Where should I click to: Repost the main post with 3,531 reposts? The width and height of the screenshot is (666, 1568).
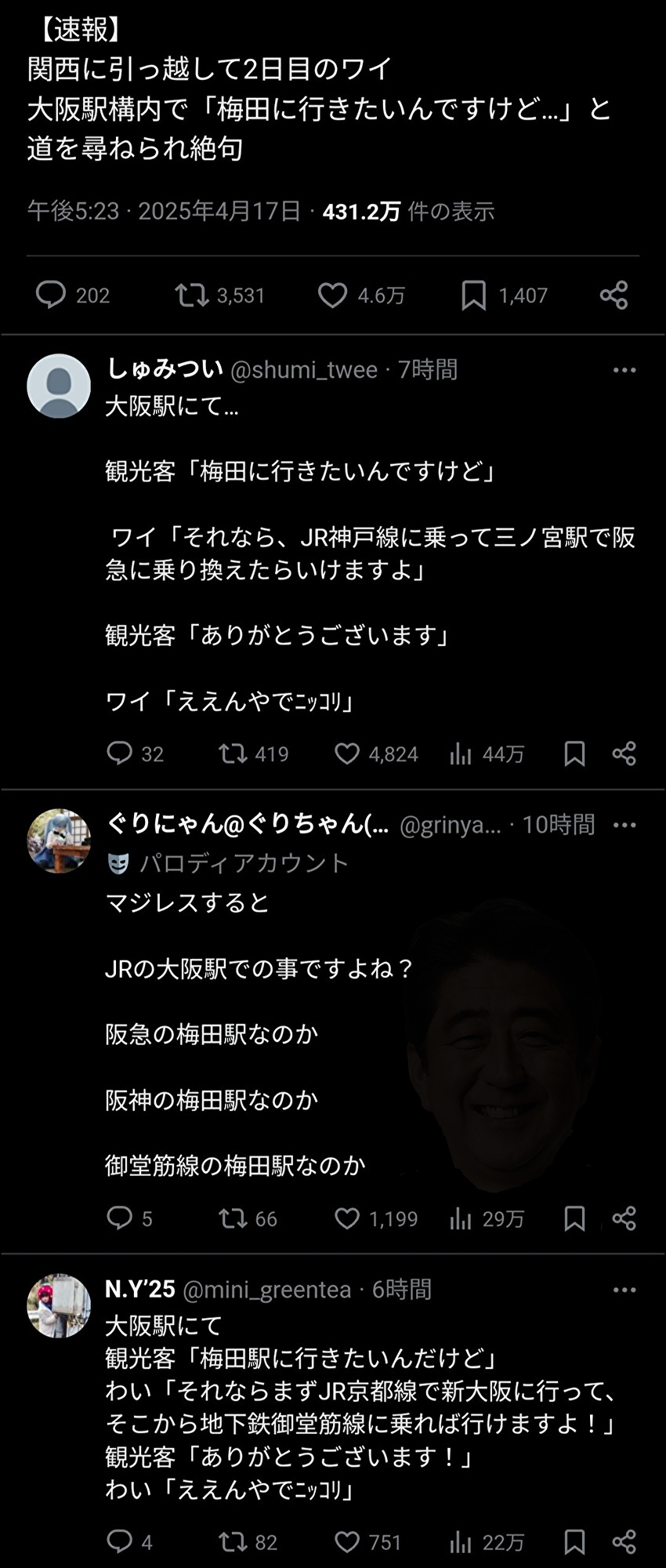(191, 296)
